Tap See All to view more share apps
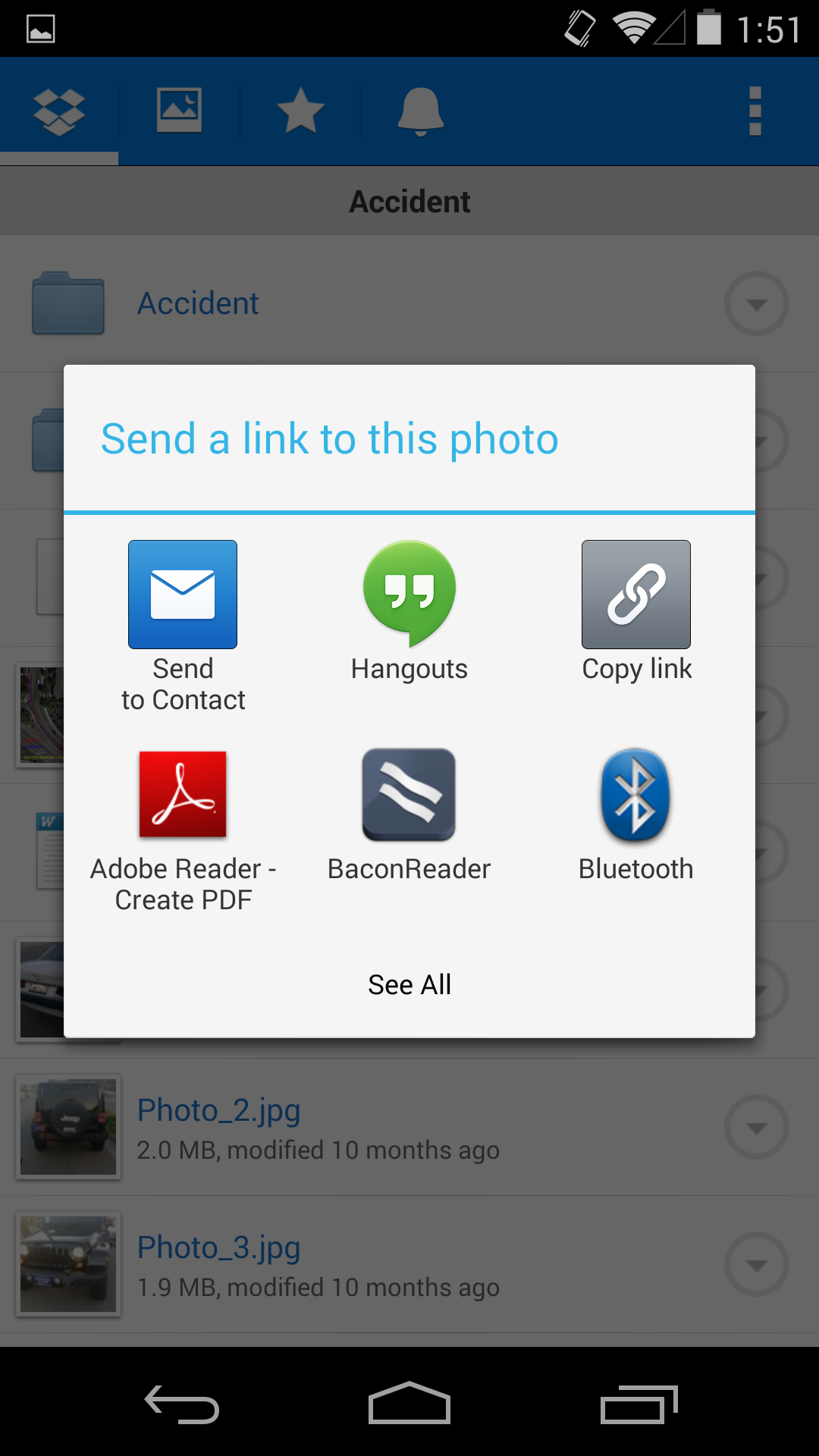Image resolution: width=819 pixels, height=1456 pixels. click(x=409, y=984)
